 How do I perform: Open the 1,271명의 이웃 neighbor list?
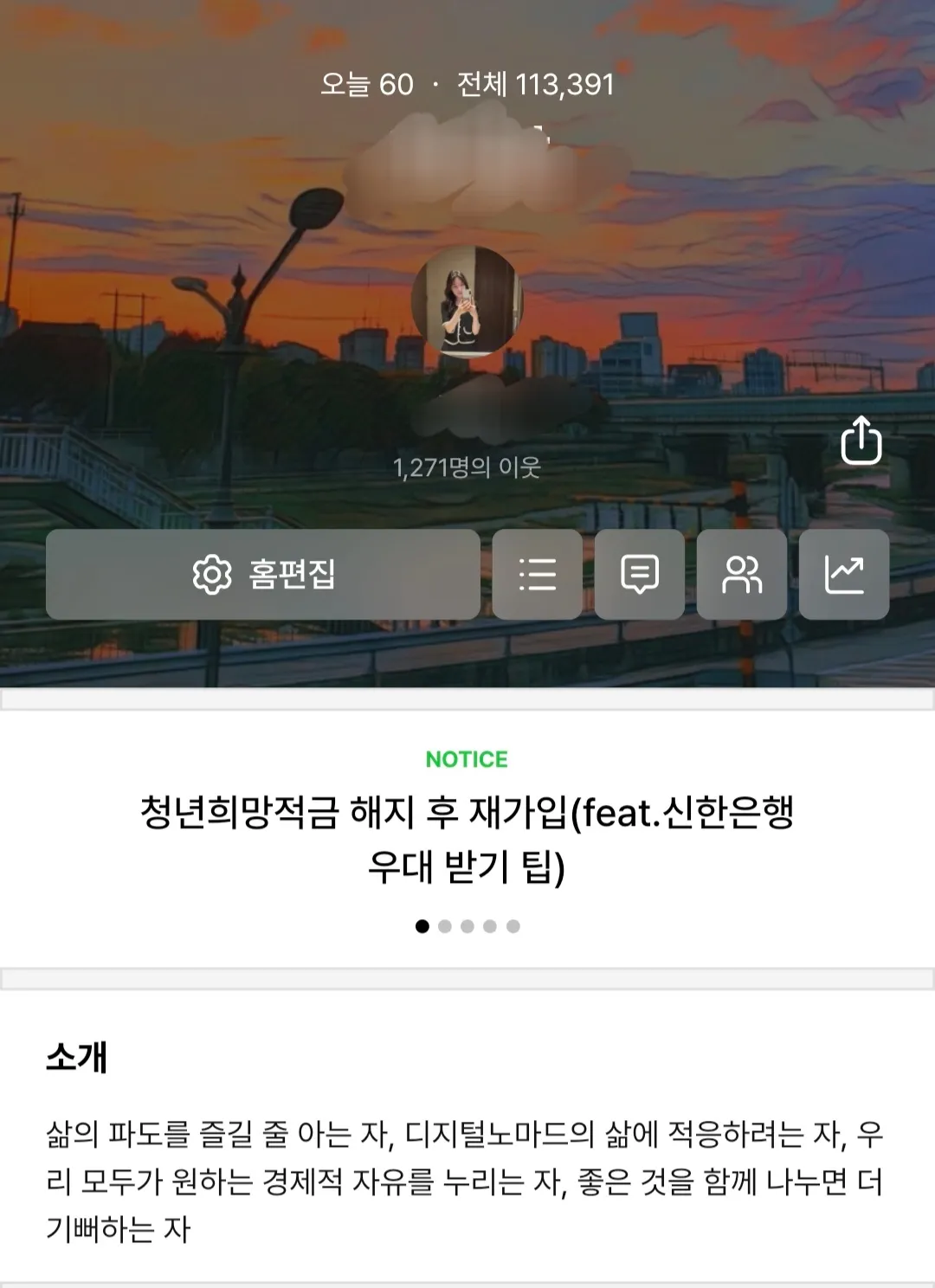(x=467, y=468)
